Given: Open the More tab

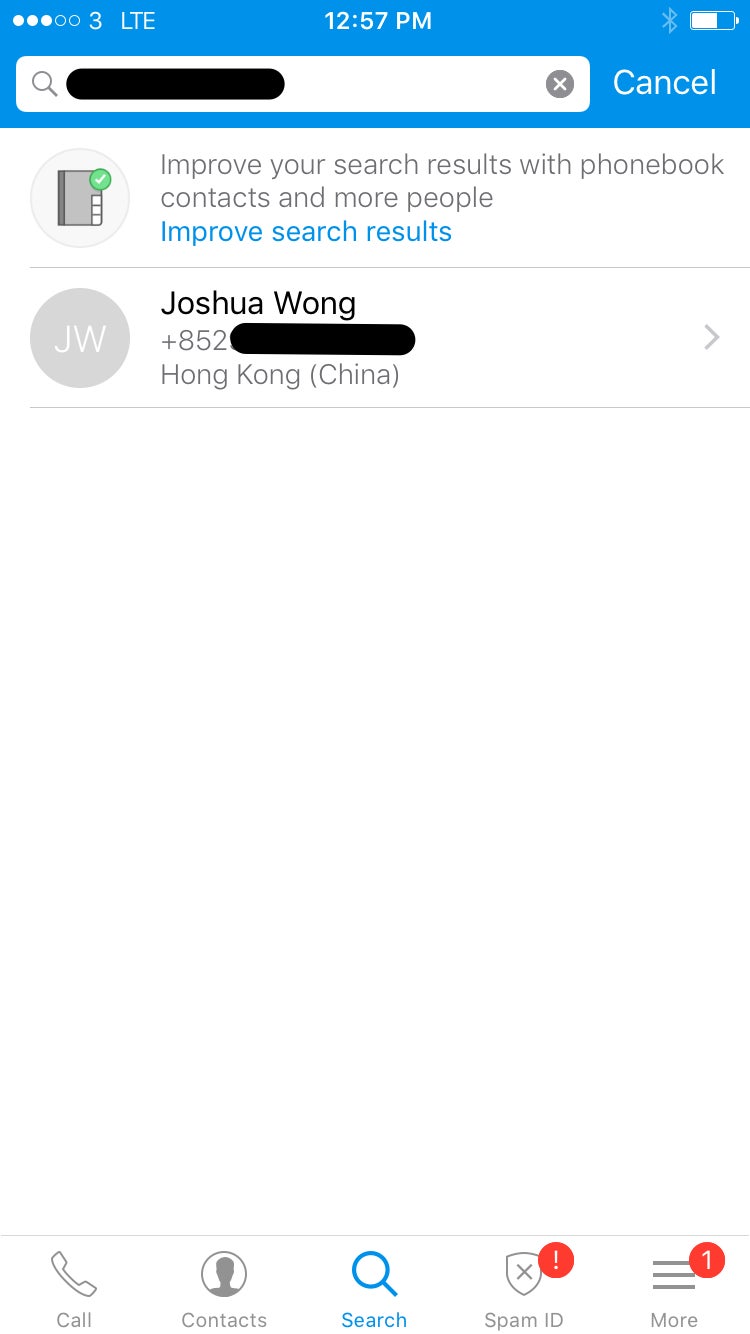Looking at the screenshot, I should tap(674, 1288).
